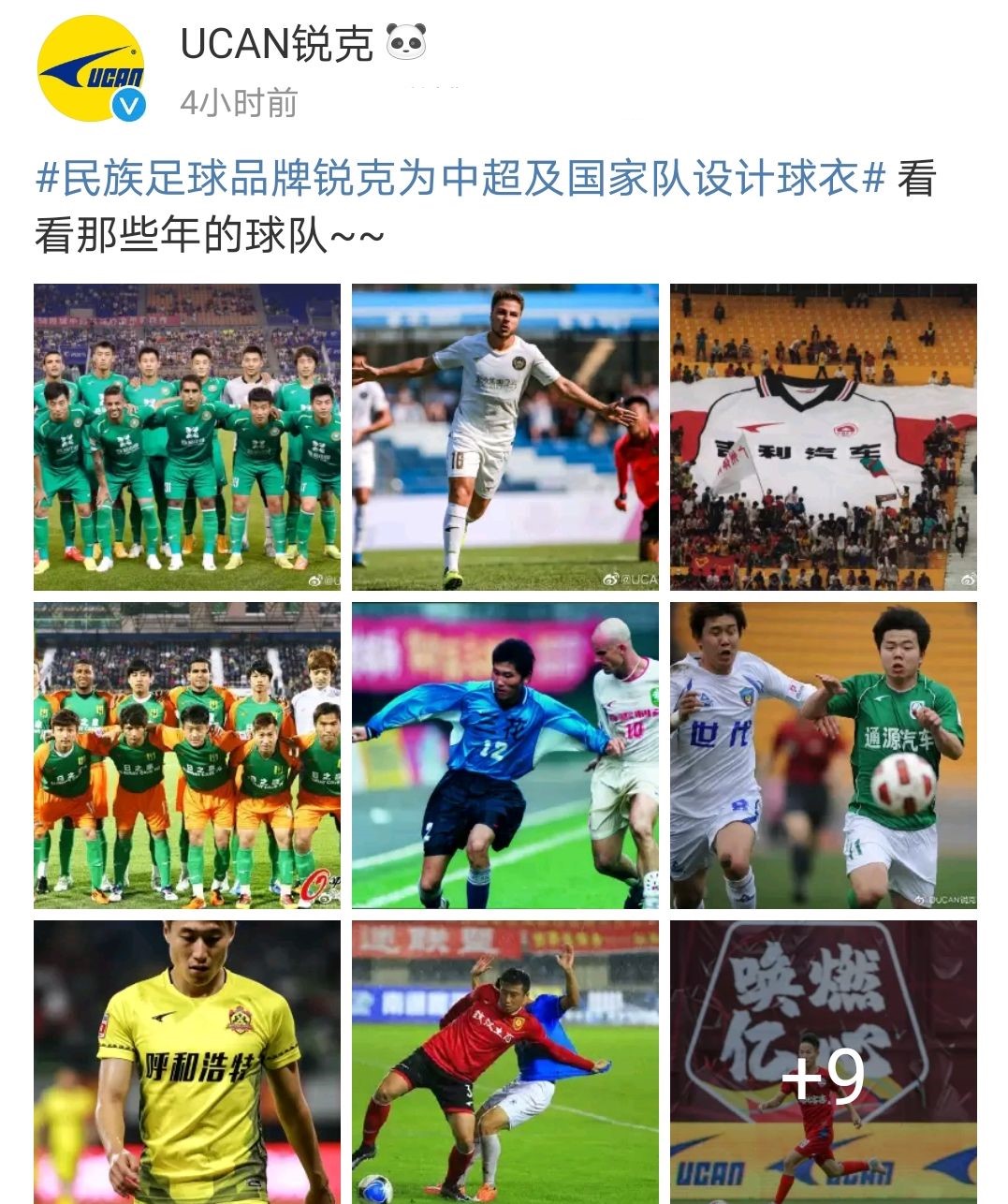Open the red jersey rain match photo
The image size is (1008, 1204).
pos(505,1063)
